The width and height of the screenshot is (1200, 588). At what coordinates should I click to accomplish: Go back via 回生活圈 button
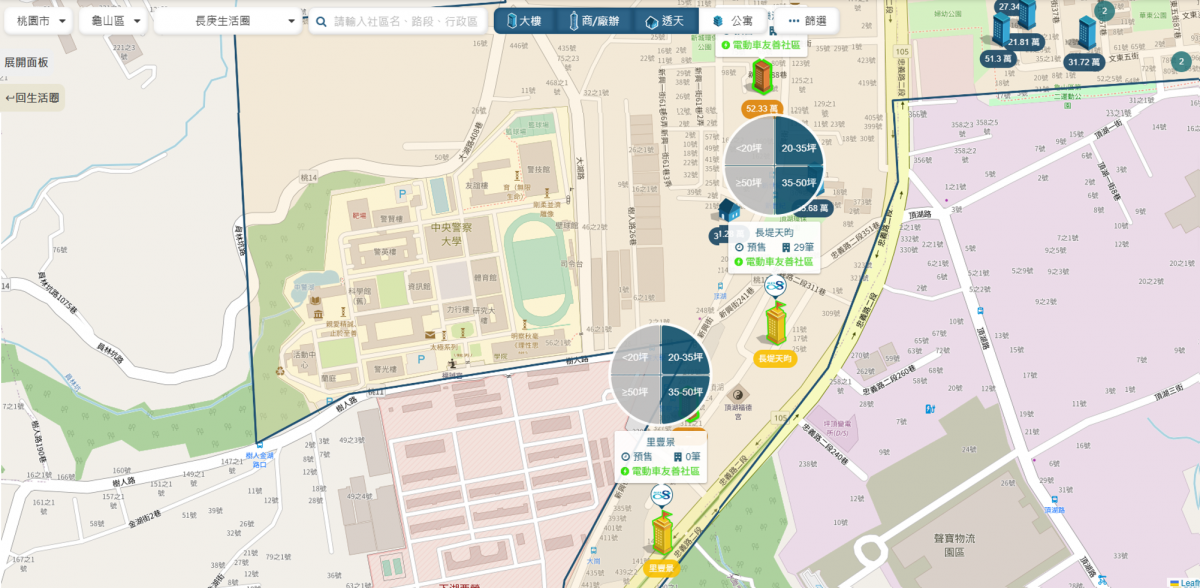coord(32,98)
